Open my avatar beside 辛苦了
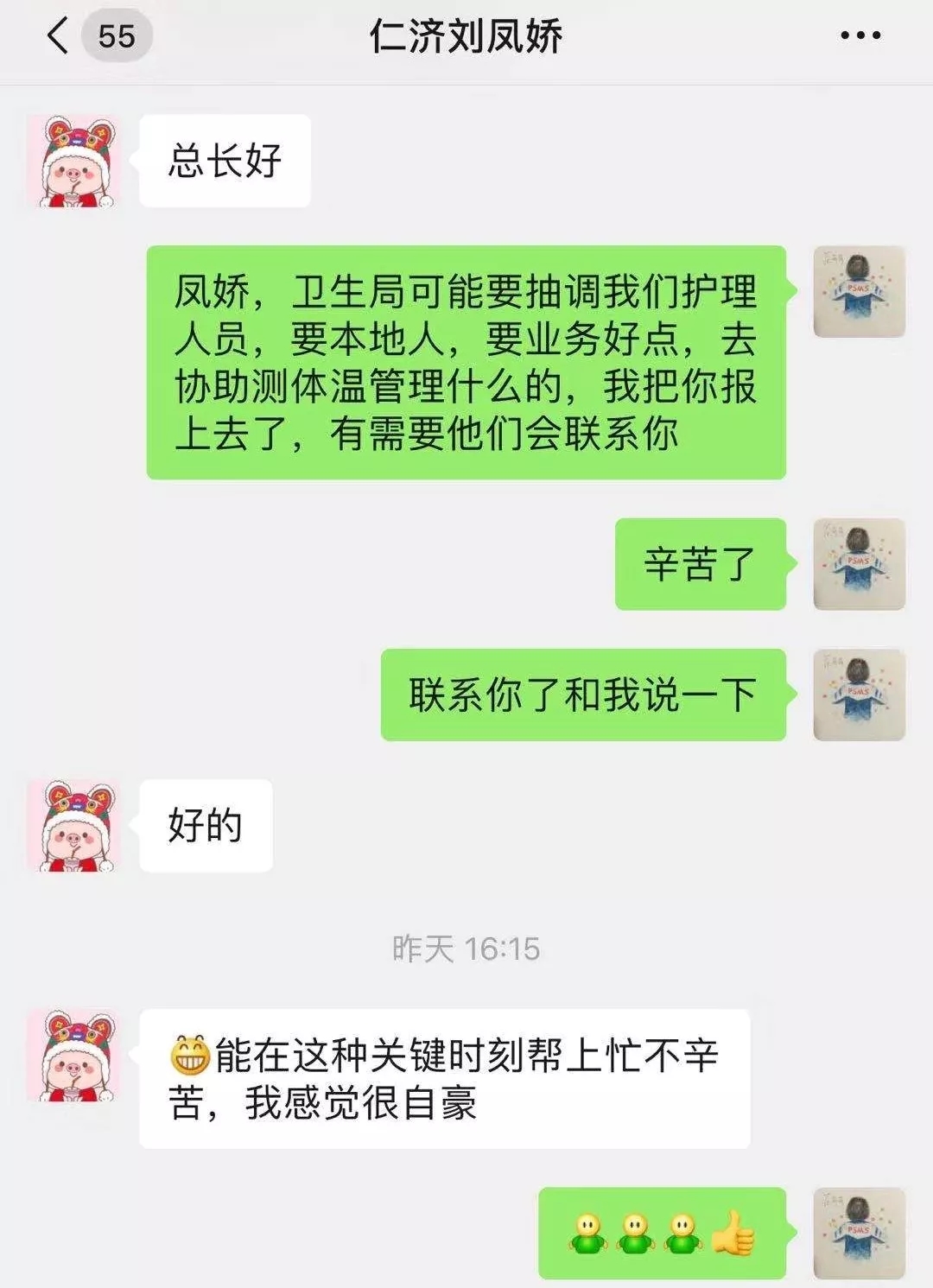933x1288 pixels. point(859,564)
